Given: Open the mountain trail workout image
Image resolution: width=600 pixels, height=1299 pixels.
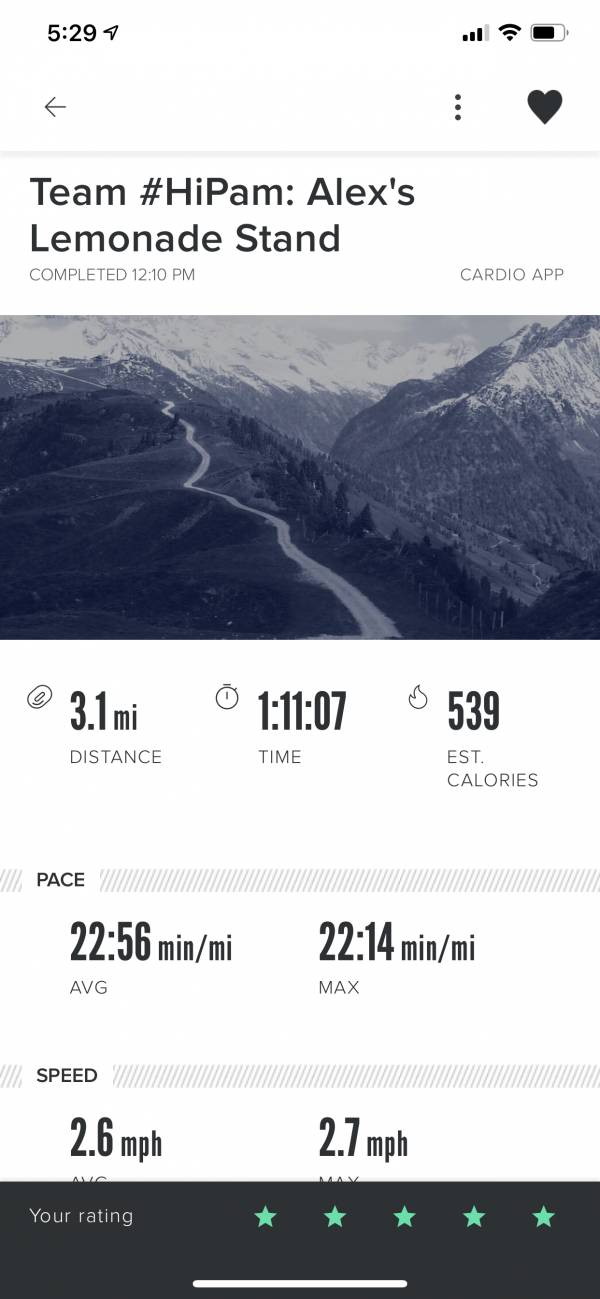Looking at the screenshot, I should click(300, 477).
